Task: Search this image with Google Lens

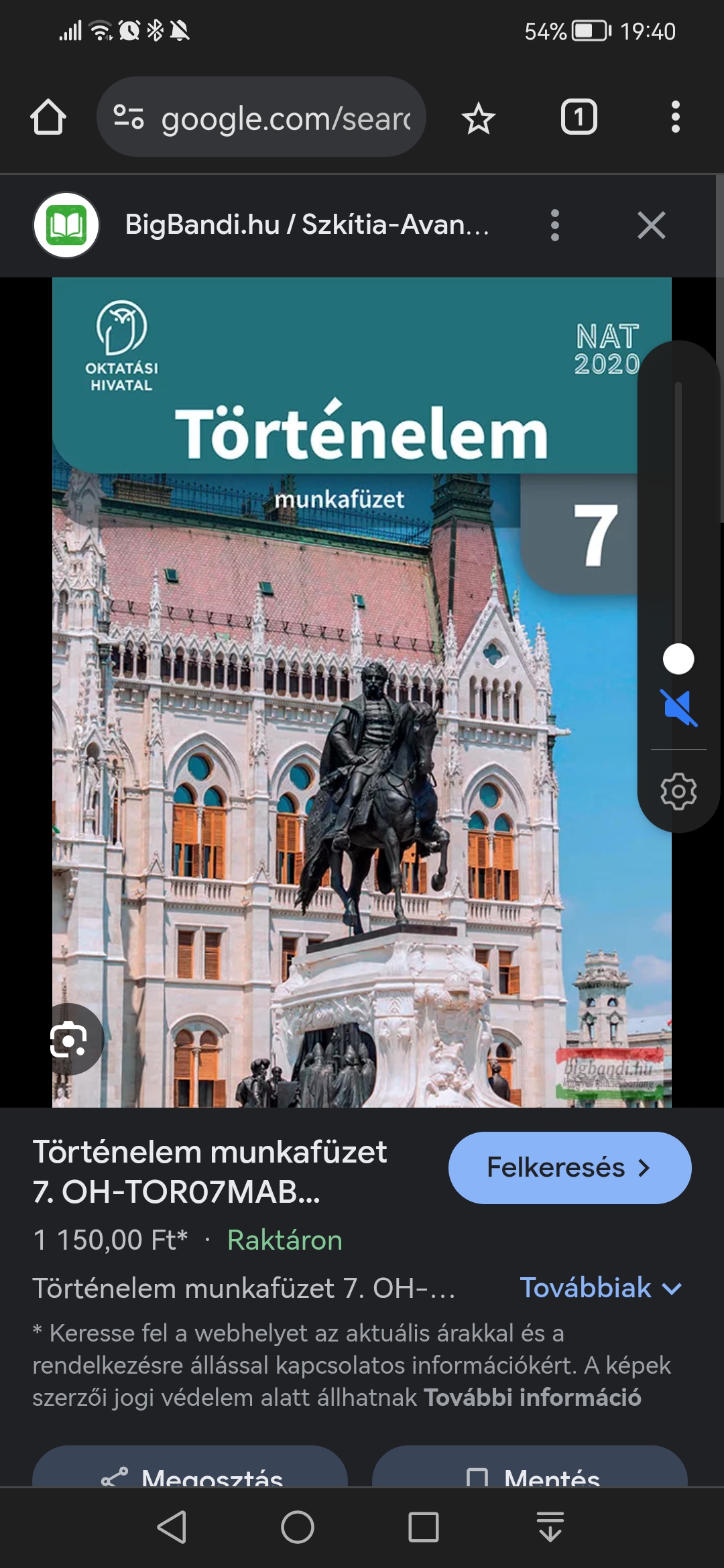Action: [x=69, y=1039]
